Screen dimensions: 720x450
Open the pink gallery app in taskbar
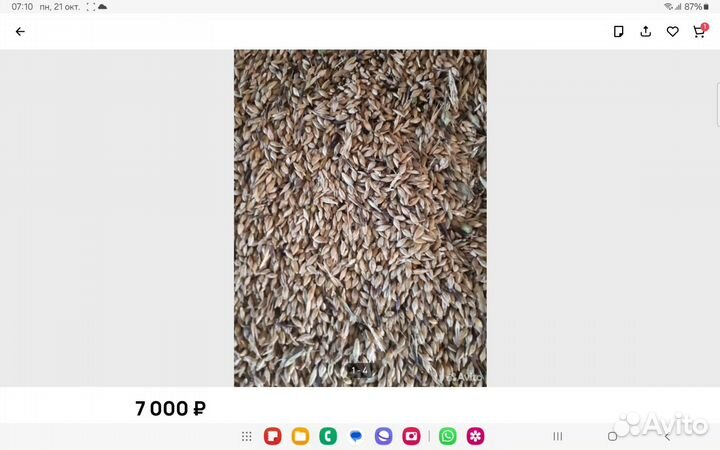tap(476, 436)
